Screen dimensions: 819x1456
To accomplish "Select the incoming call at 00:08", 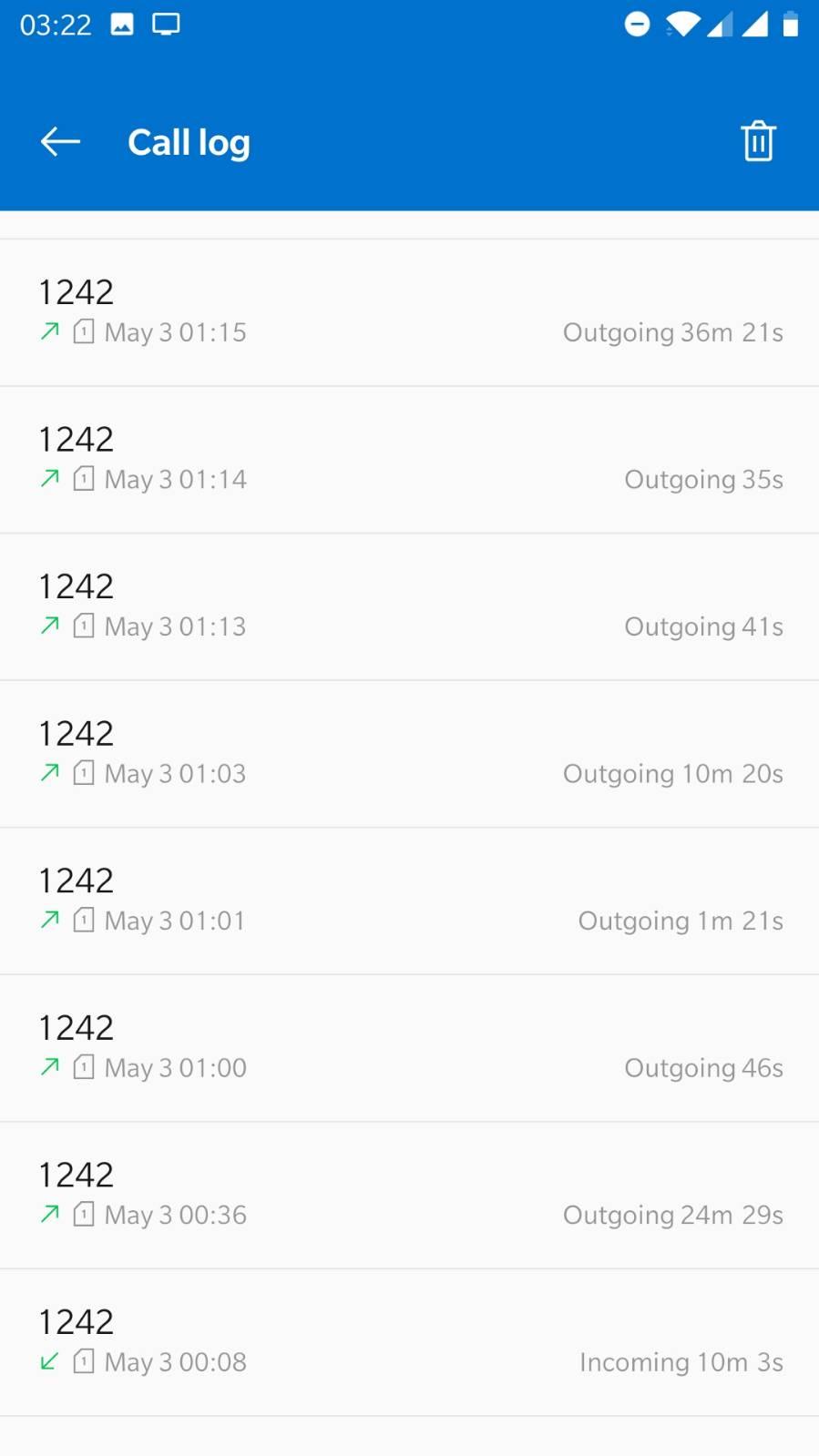I will click(x=409, y=1343).
